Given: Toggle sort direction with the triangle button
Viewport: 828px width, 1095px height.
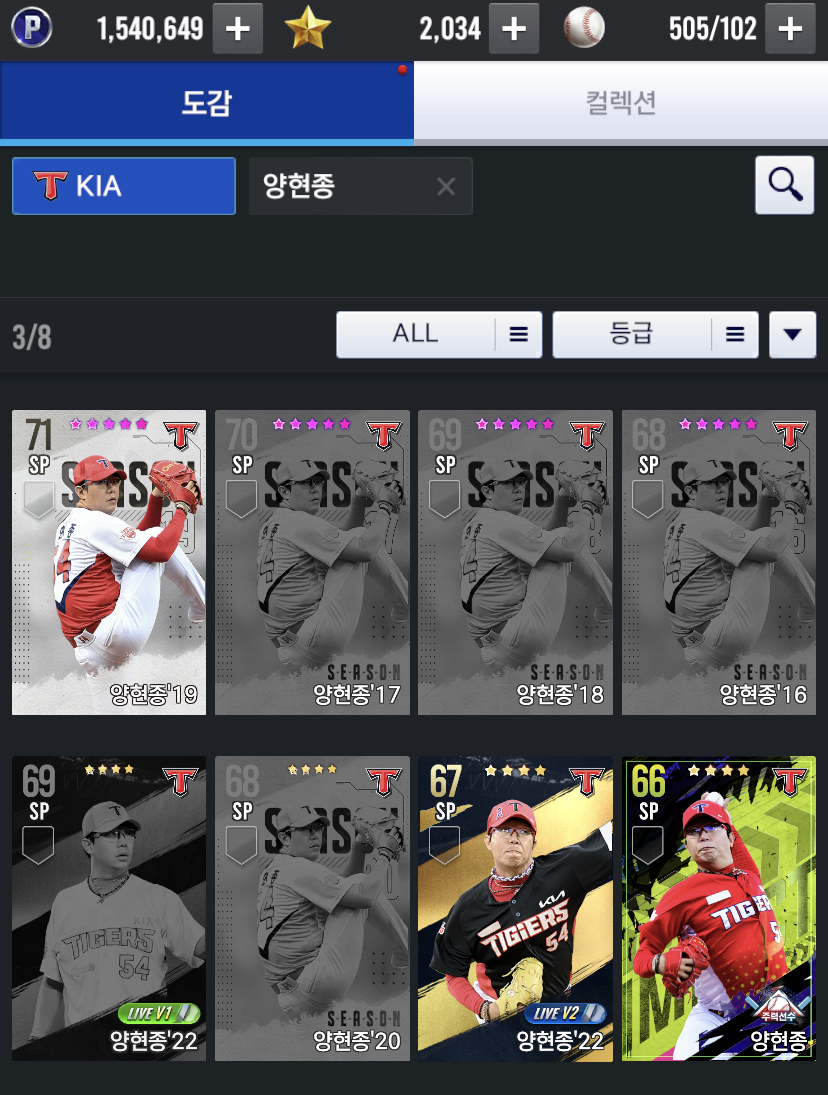Looking at the screenshot, I should (792, 335).
